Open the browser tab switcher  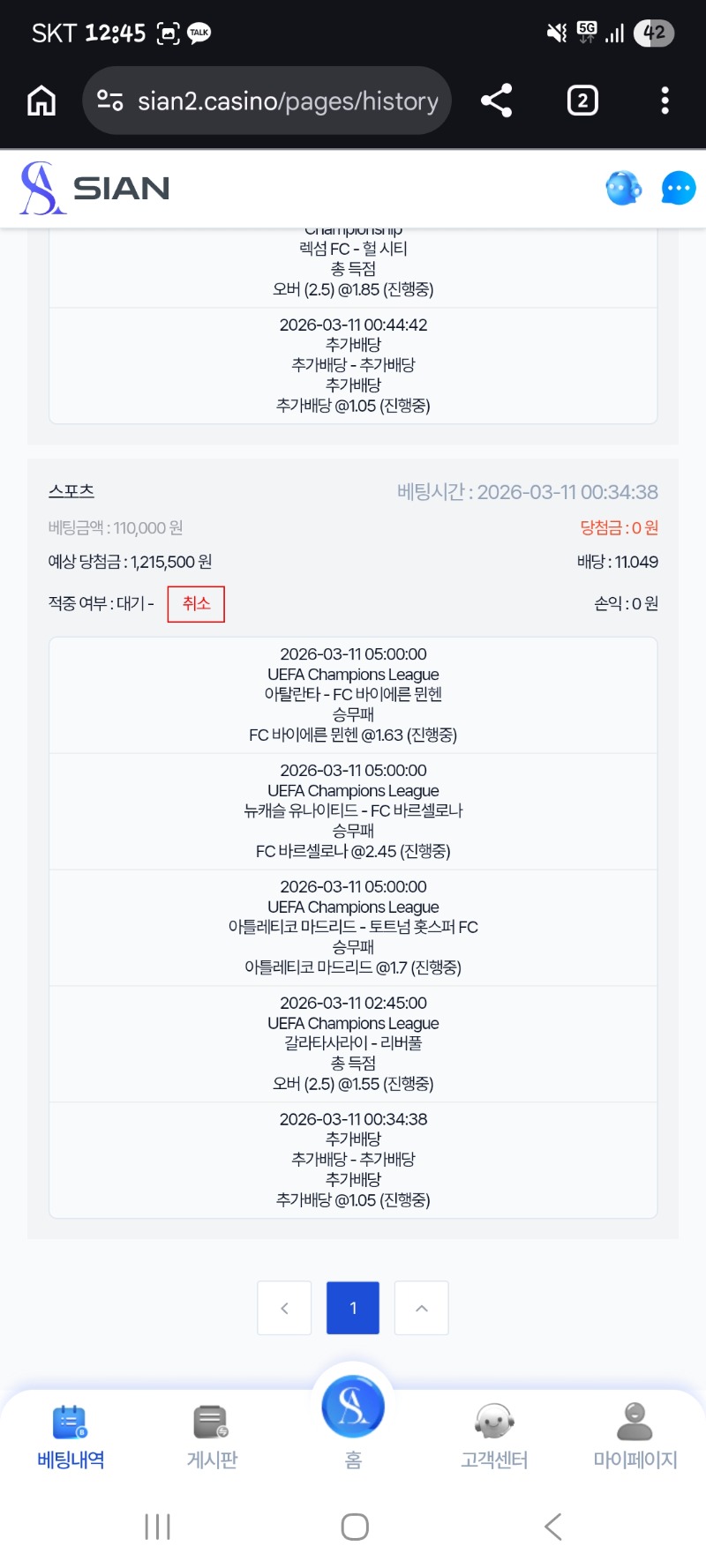coord(582,101)
